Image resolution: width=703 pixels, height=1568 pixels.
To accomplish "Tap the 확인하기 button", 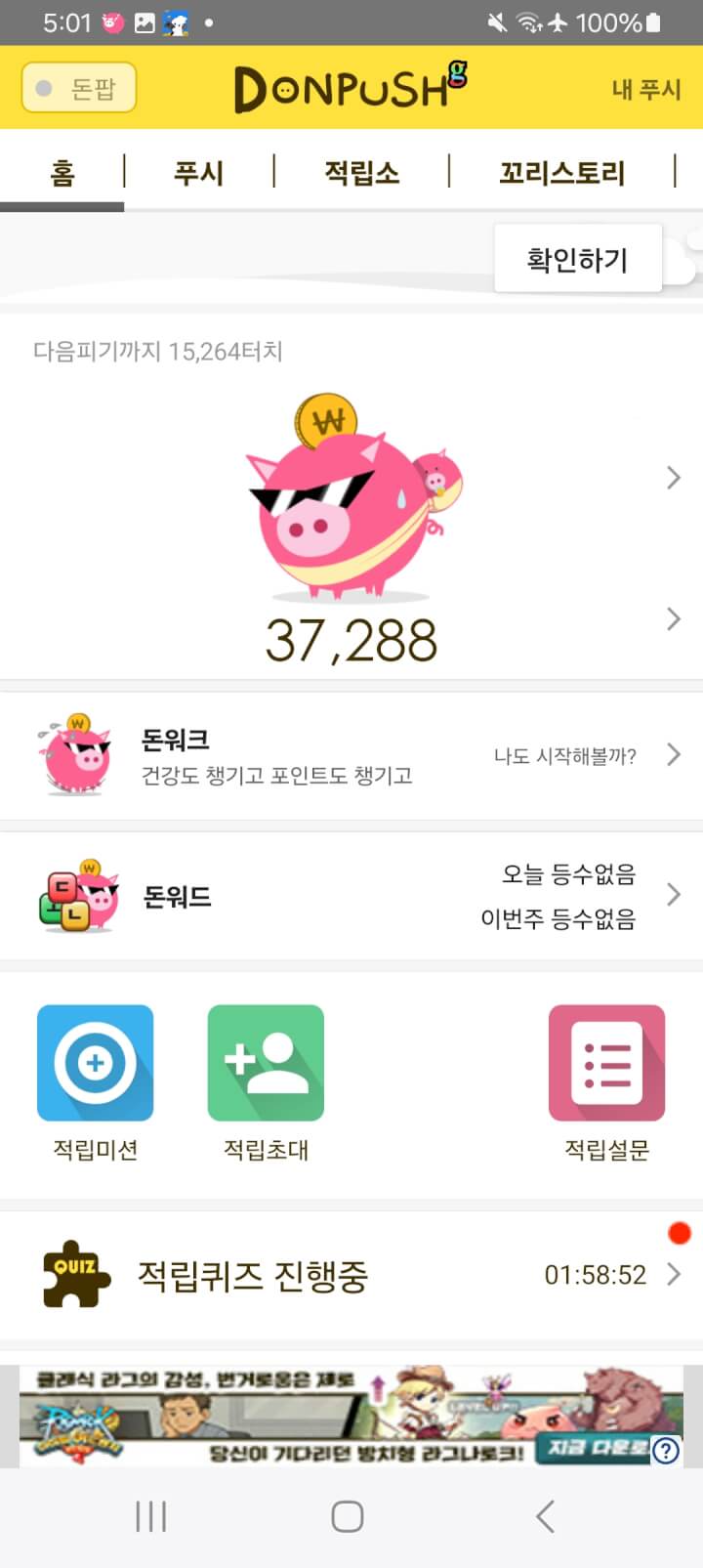I will (x=577, y=259).
